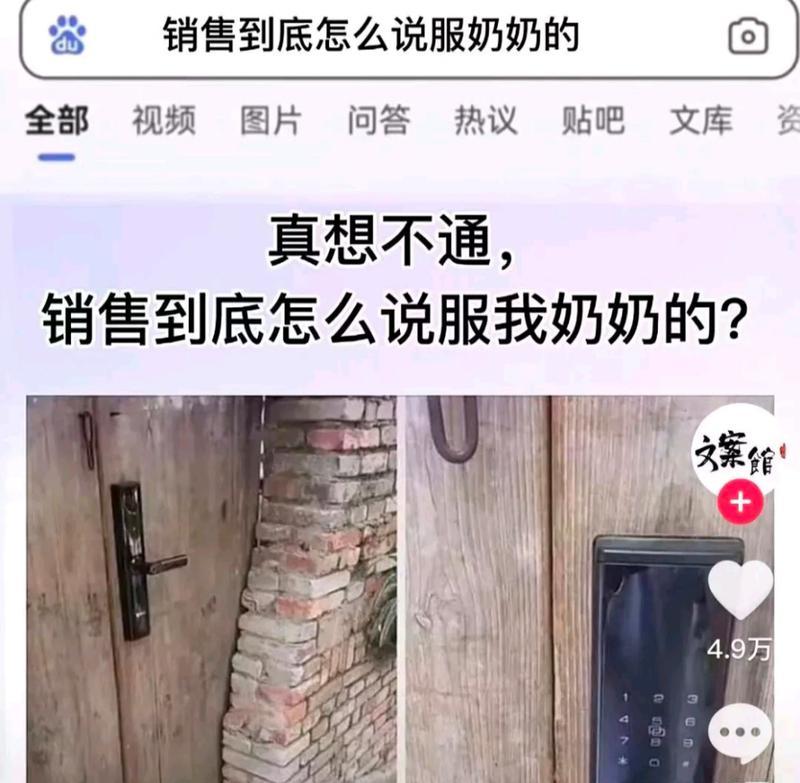Switch to the 视频 tab
Screen dimensions: 800x783
pos(164,121)
